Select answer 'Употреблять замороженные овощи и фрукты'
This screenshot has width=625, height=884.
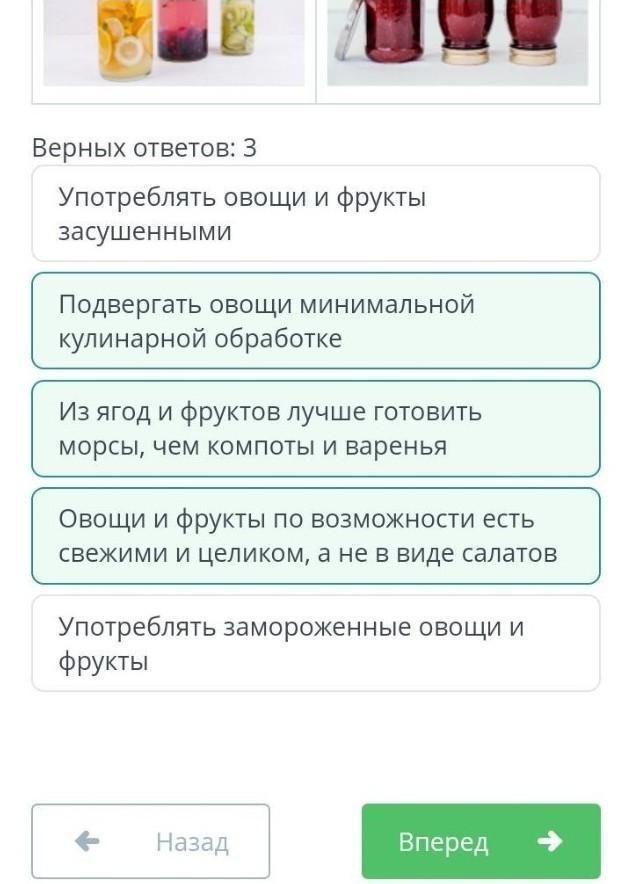pos(315,643)
